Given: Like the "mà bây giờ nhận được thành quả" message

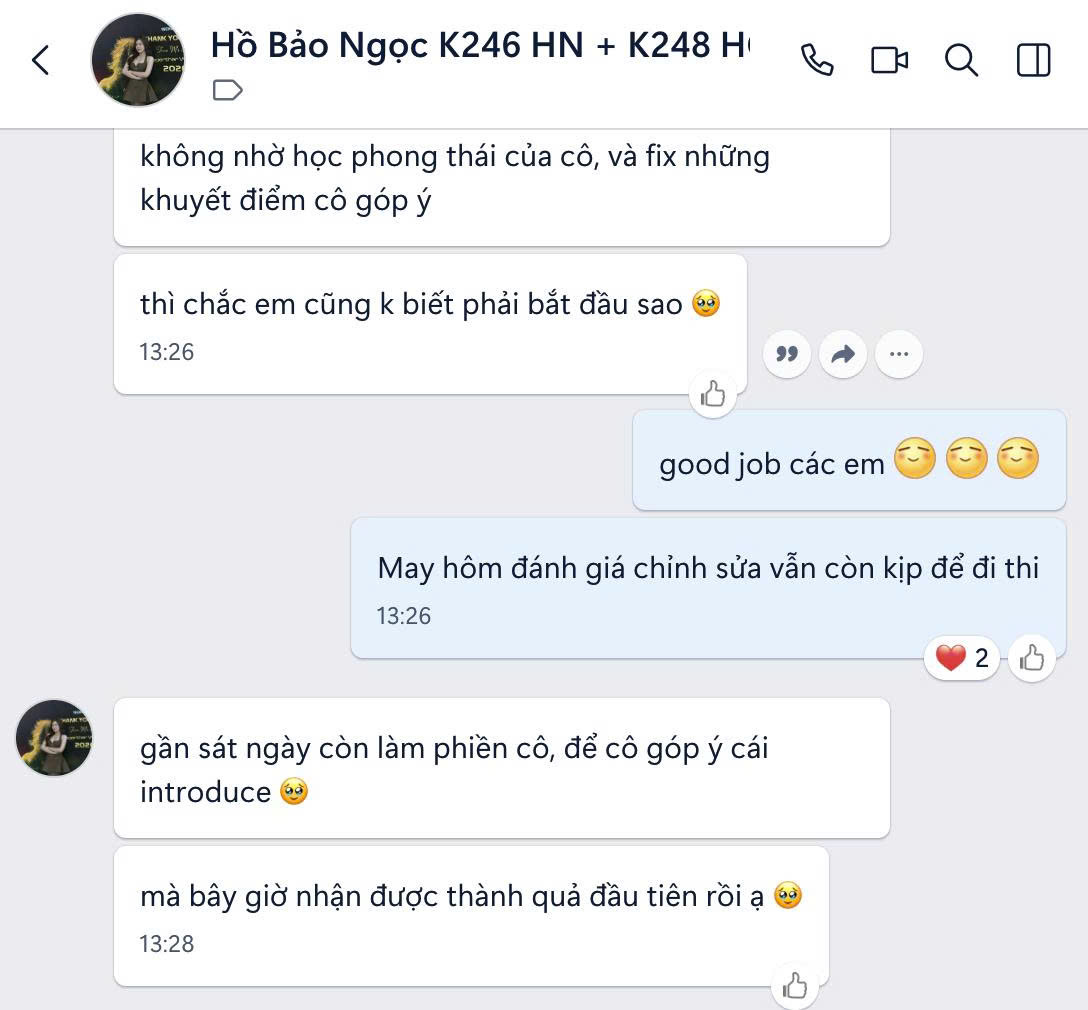Looking at the screenshot, I should click(x=794, y=985).
